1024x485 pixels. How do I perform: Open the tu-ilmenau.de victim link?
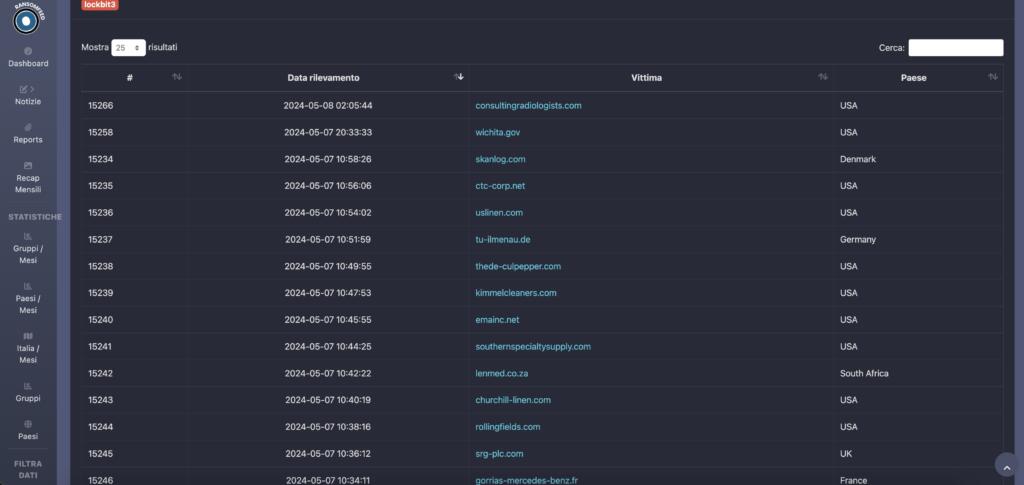pos(503,239)
